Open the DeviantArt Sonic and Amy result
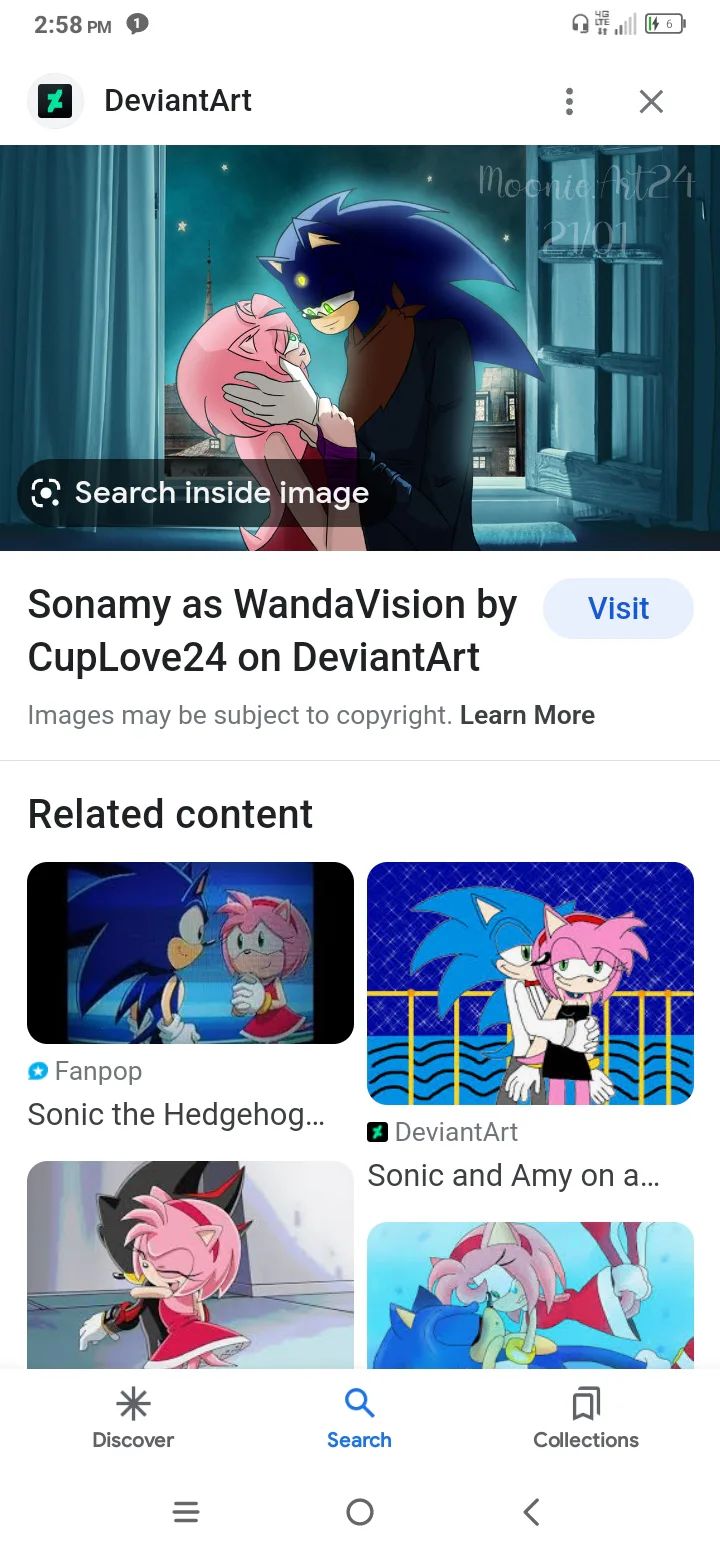The width and height of the screenshot is (720, 1560). pos(530,983)
